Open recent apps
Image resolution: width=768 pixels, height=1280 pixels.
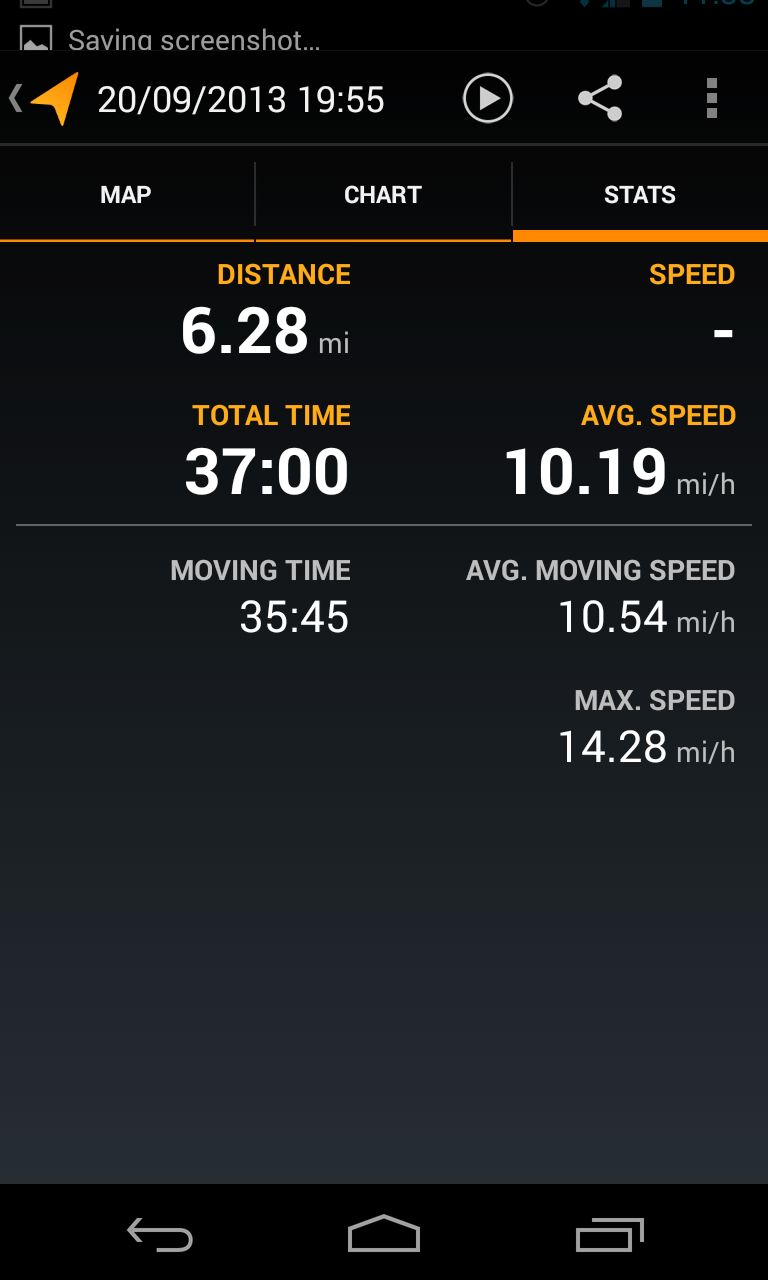(x=610, y=1235)
